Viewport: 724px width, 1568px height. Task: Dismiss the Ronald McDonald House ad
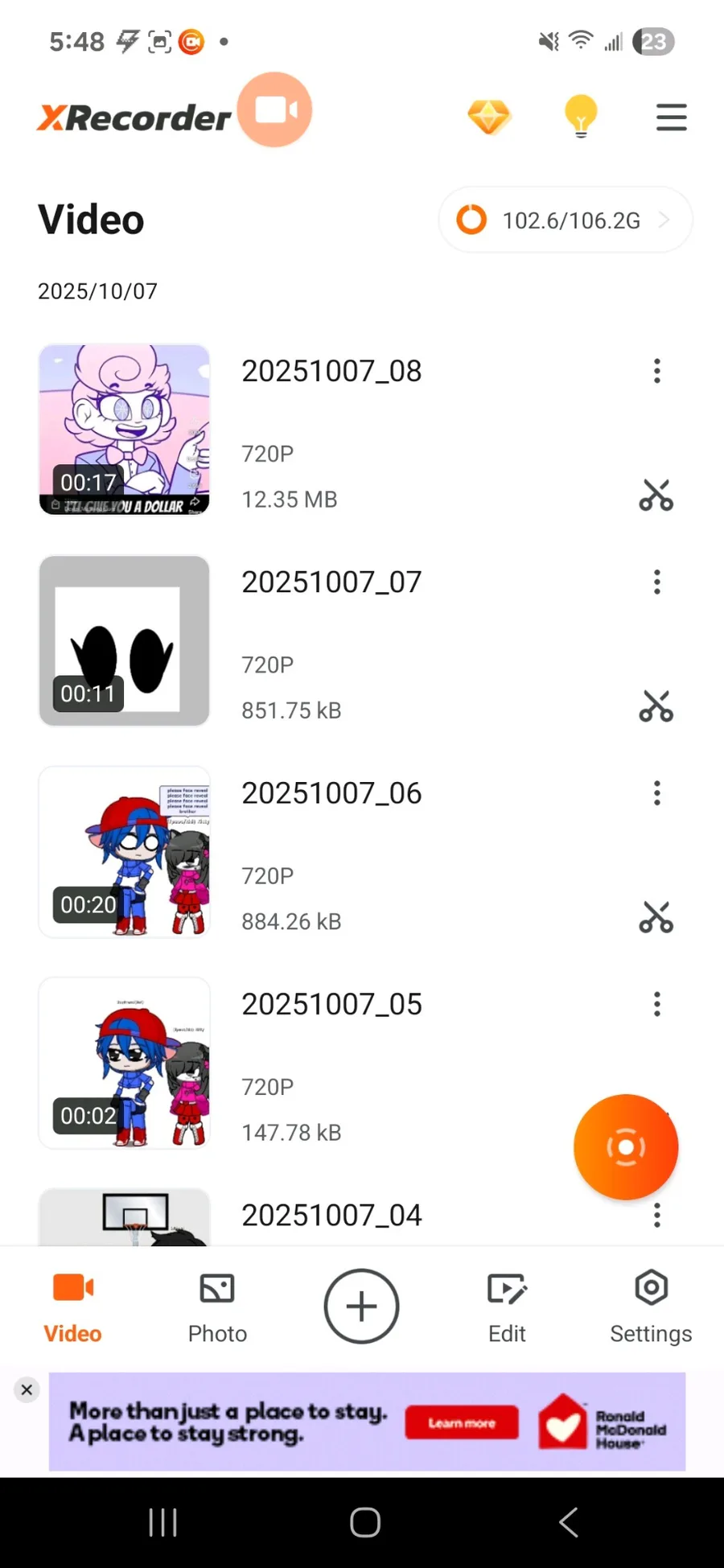pyautogui.click(x=27, y=1389)
